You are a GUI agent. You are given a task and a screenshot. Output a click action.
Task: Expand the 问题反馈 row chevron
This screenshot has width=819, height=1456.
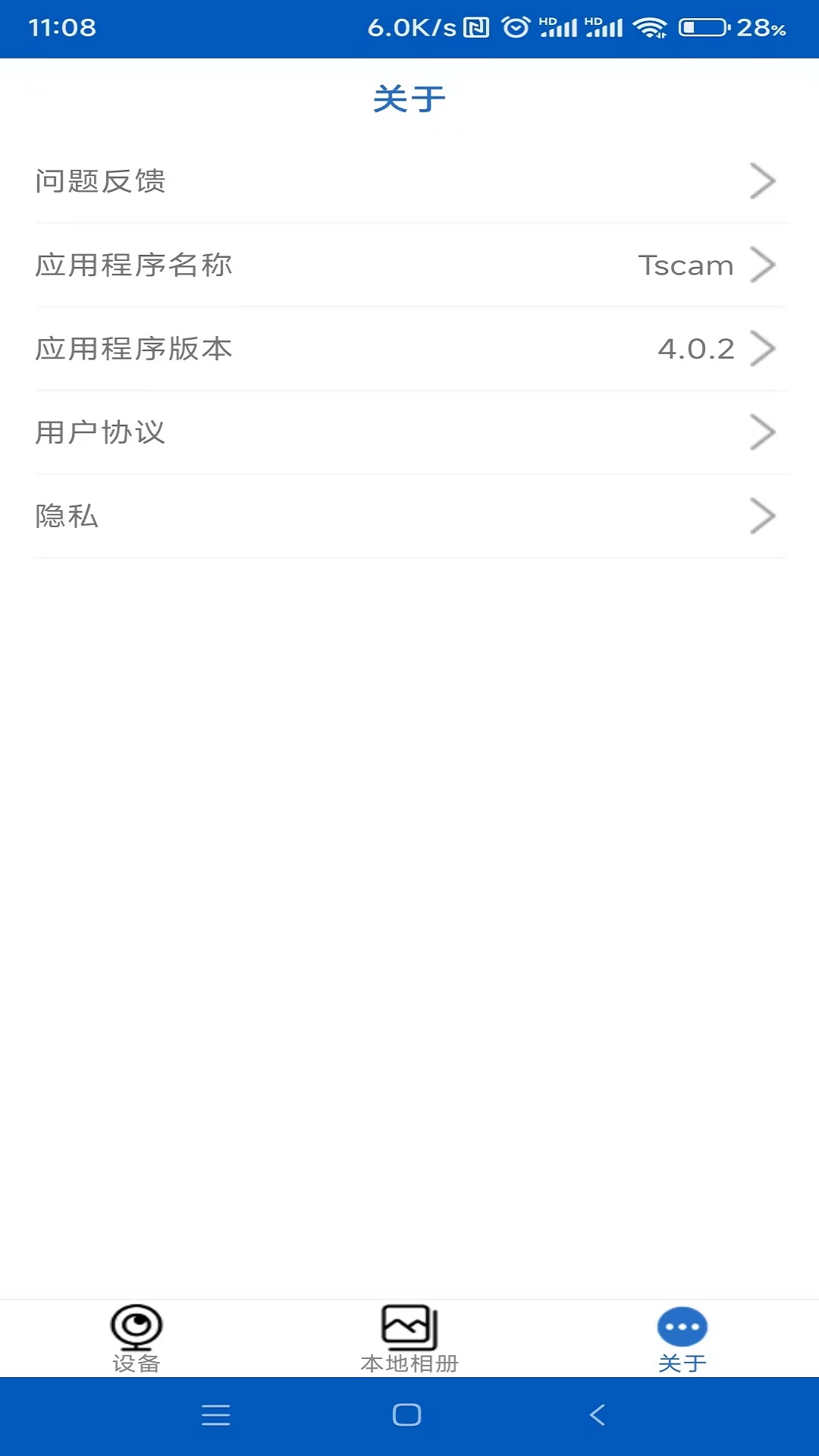(762, 180)
